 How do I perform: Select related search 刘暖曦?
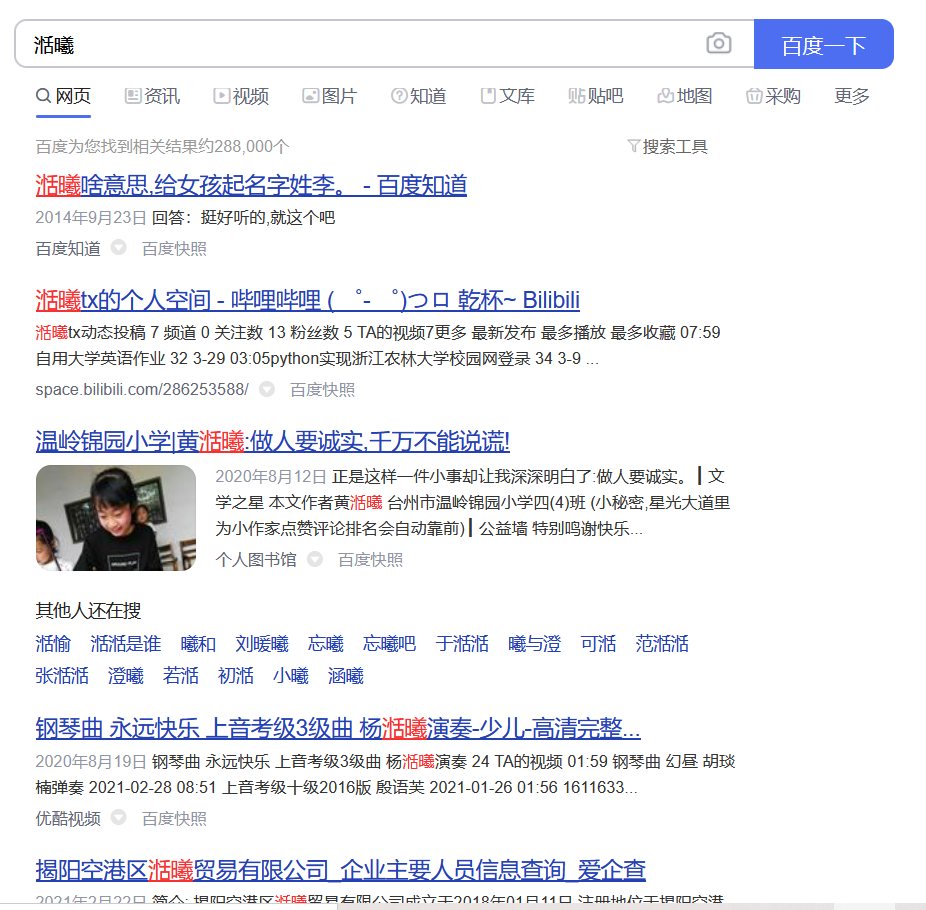click(x=262, y=644)
